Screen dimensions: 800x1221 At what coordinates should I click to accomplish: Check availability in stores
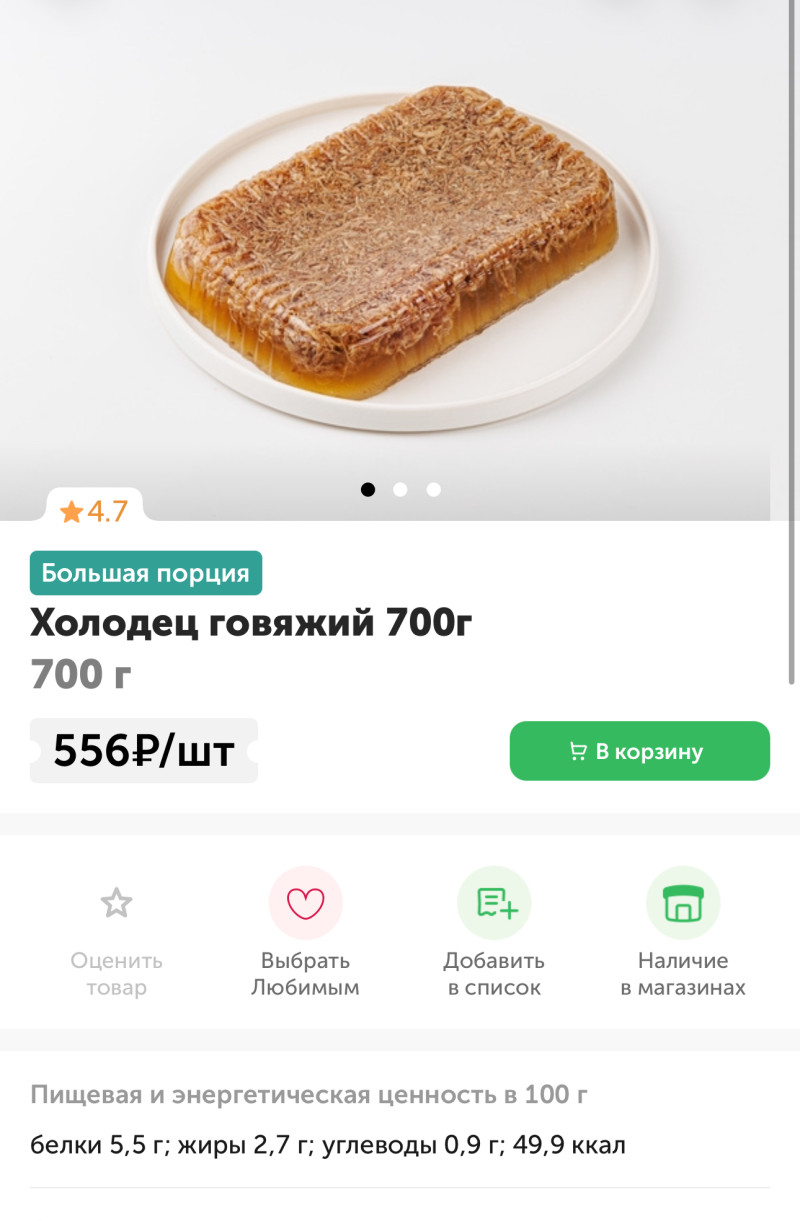[x=683, y=903]
